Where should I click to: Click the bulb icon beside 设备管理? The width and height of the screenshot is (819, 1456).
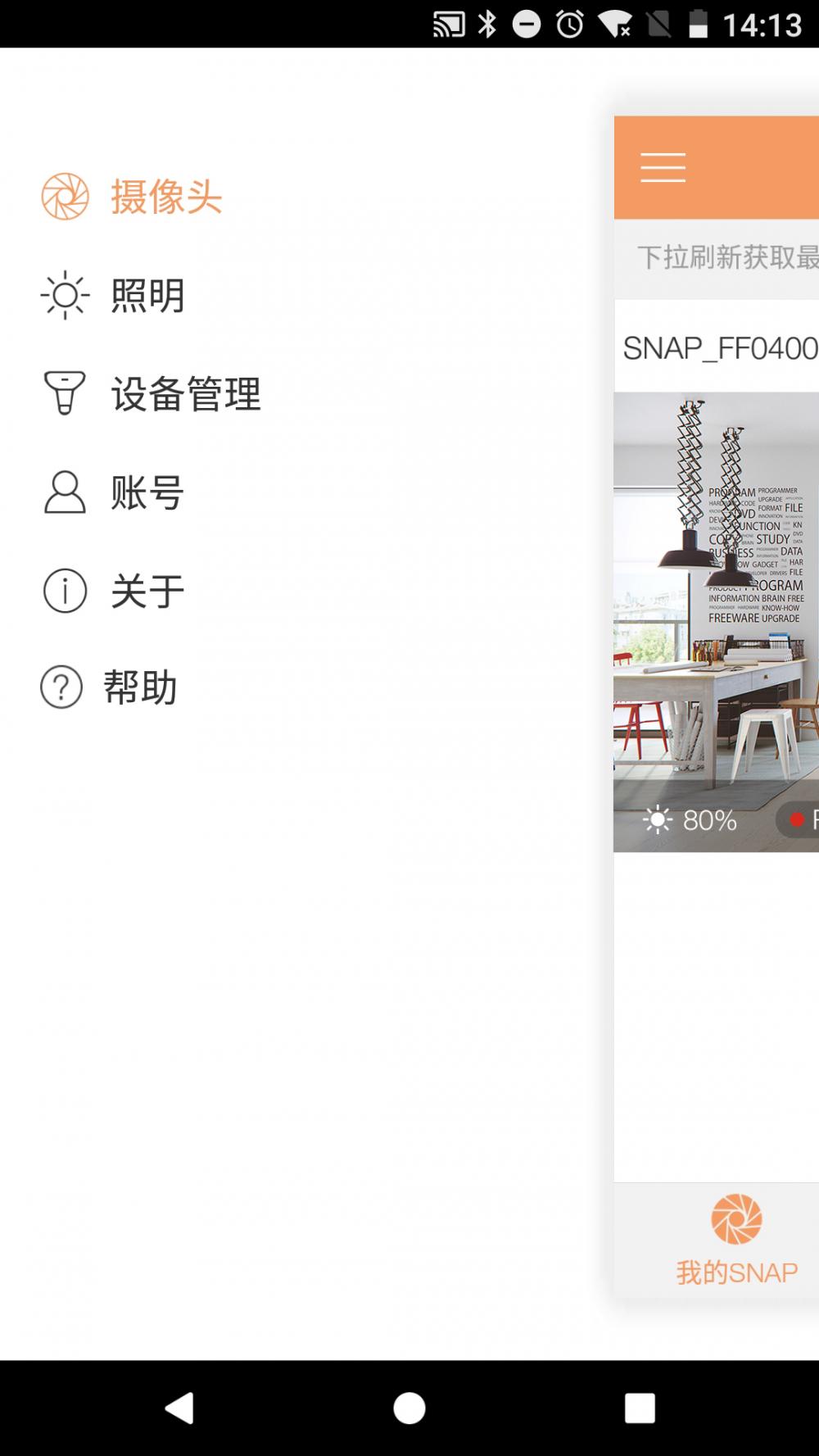[63, 394]
